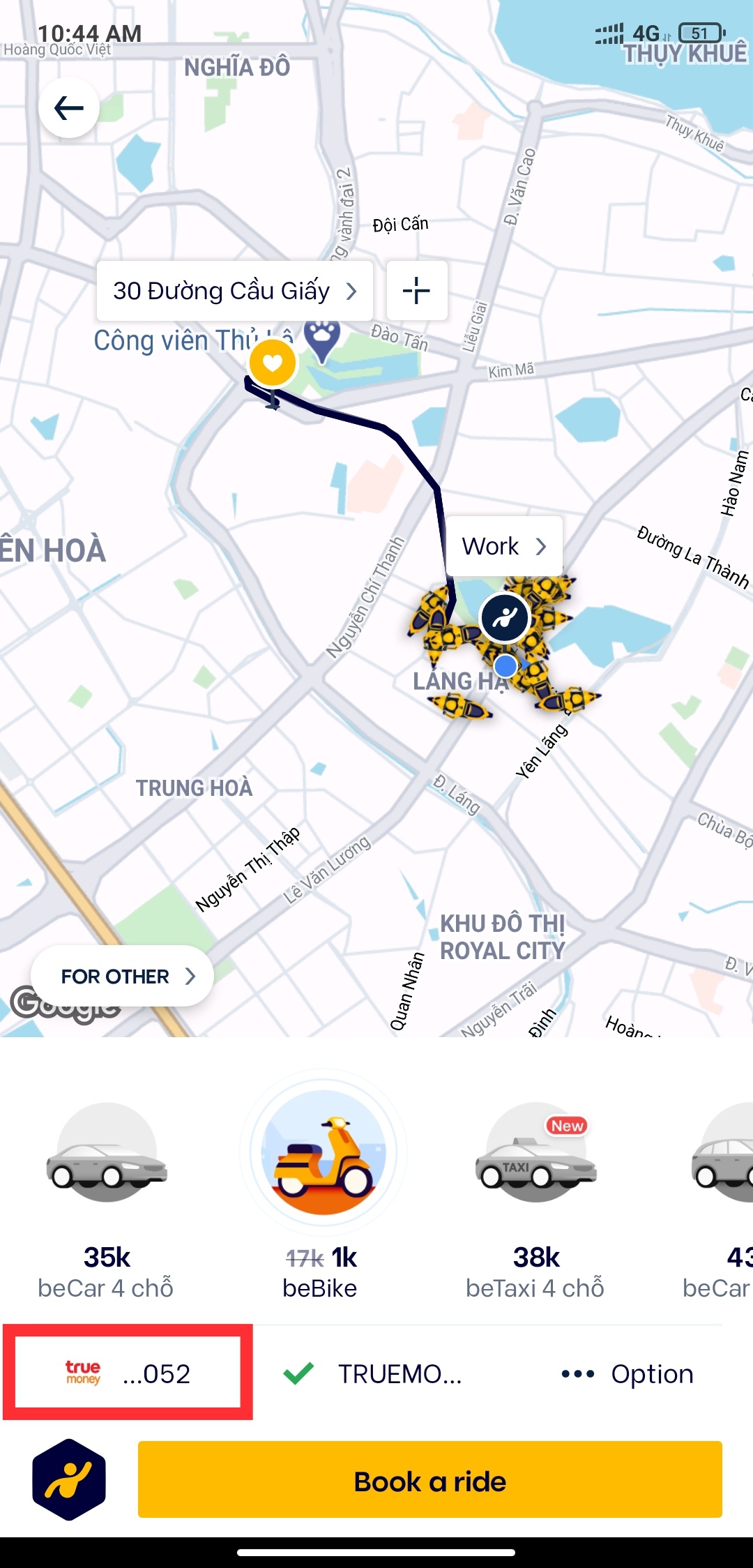Open the be hexagon logo button
Image resolution: width=753 pixels, height=1568 pixels.
click(68, 1479)
